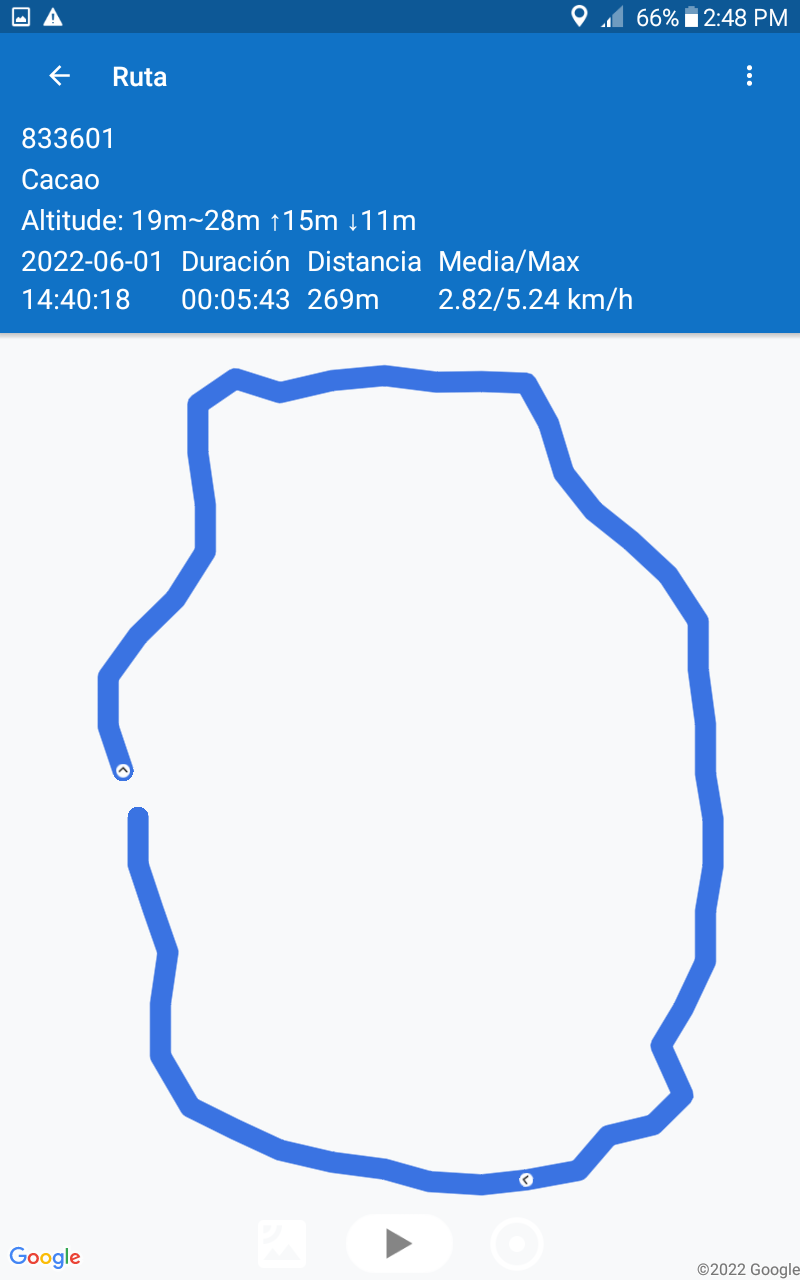800x1280 pixels.
Task: Open the three-dot overflow menu
Action: 749,76
